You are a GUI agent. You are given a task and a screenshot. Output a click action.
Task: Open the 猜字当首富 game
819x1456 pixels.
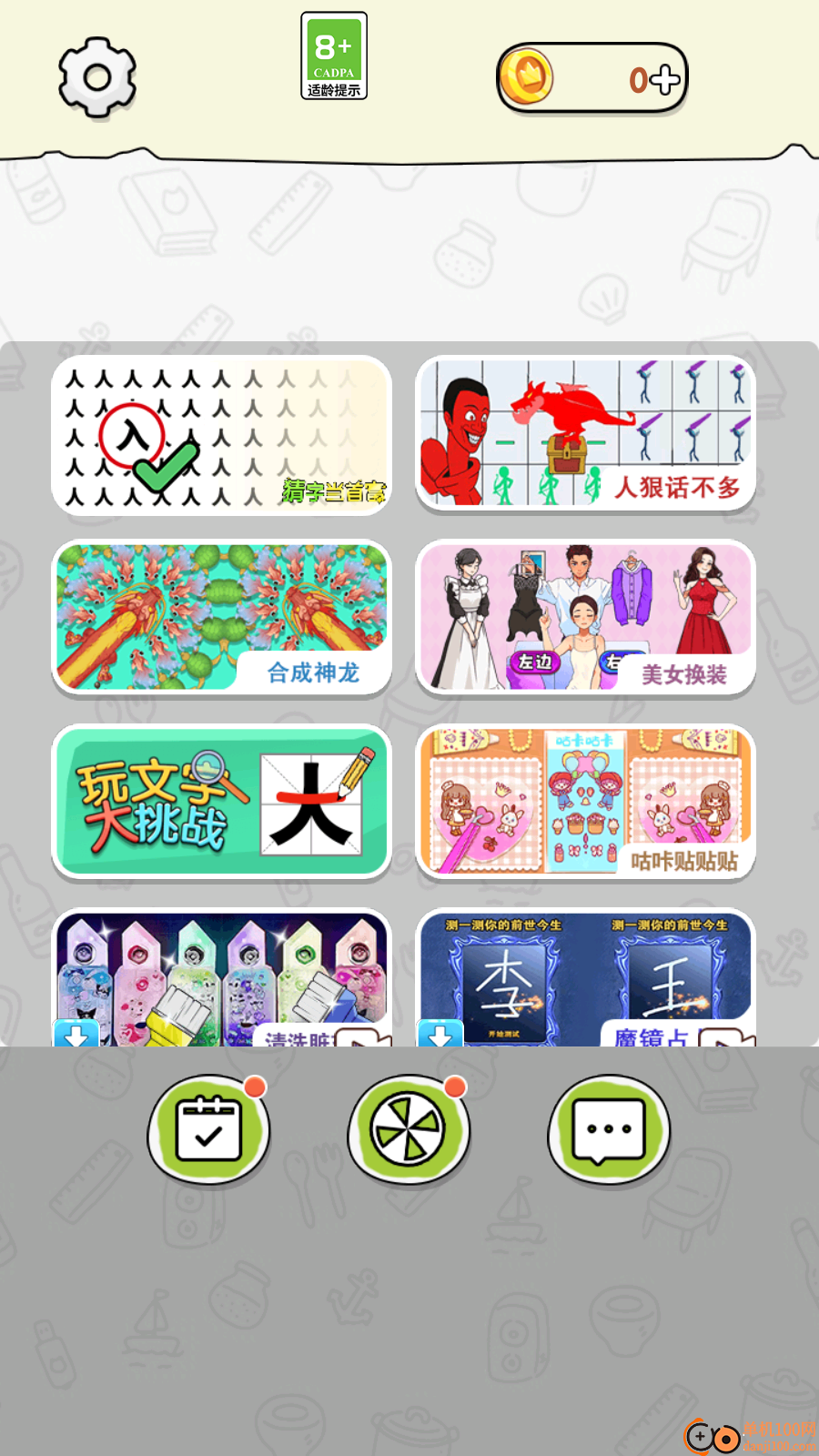[221, 435]
